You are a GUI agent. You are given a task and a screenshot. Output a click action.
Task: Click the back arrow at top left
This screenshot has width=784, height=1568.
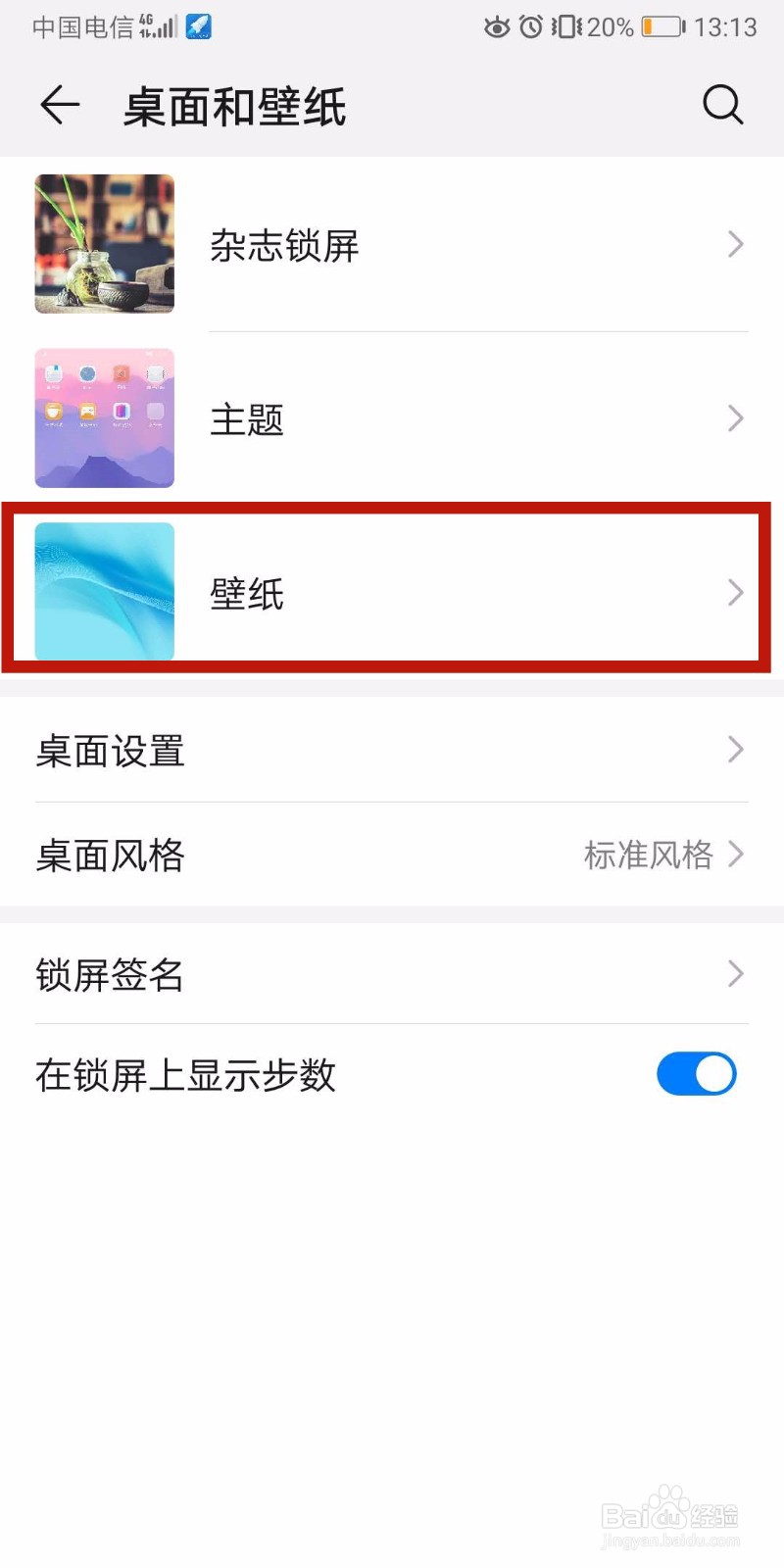[x=59, y=105]
